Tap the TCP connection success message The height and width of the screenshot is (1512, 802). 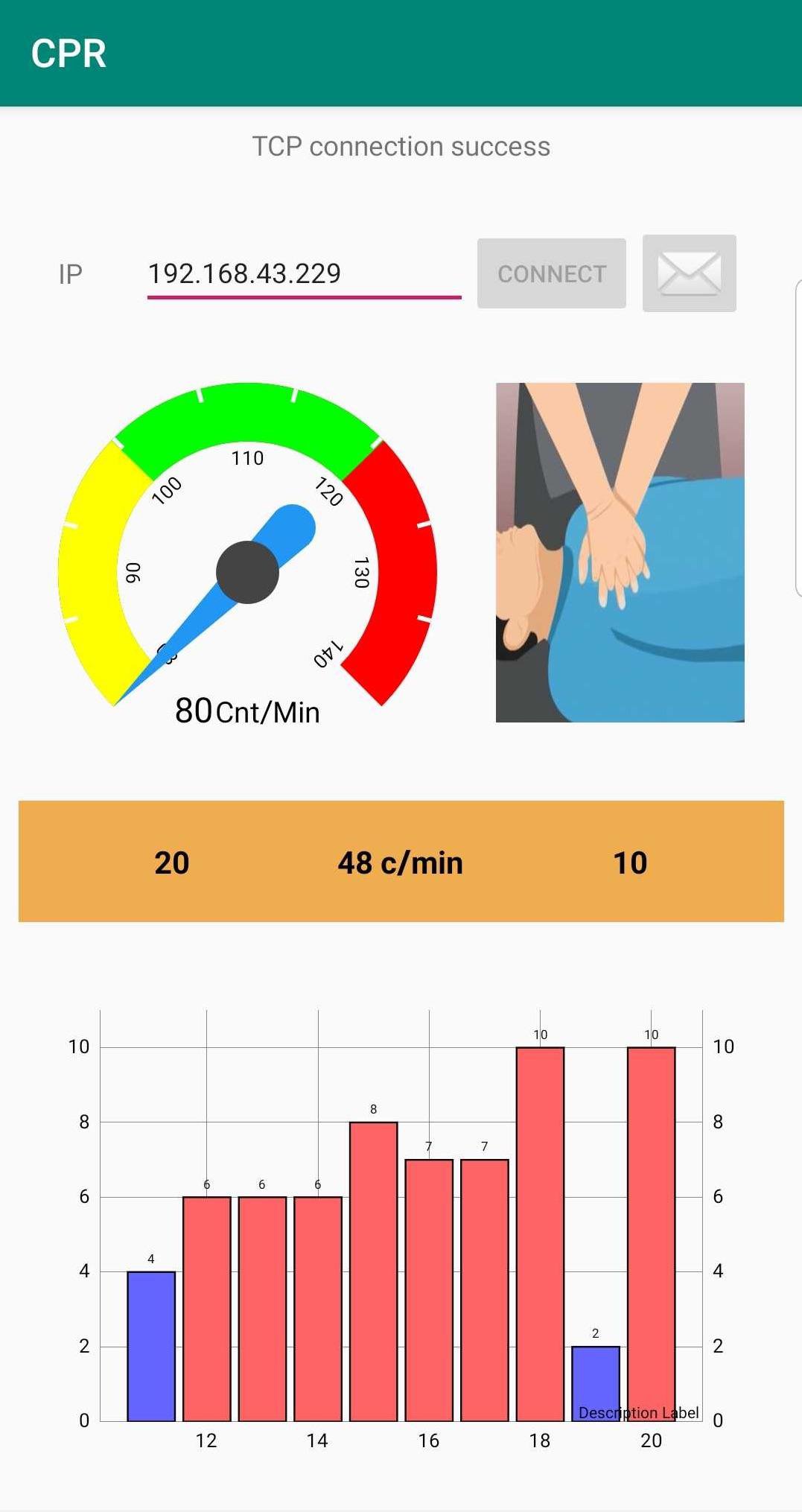[401, 146]
